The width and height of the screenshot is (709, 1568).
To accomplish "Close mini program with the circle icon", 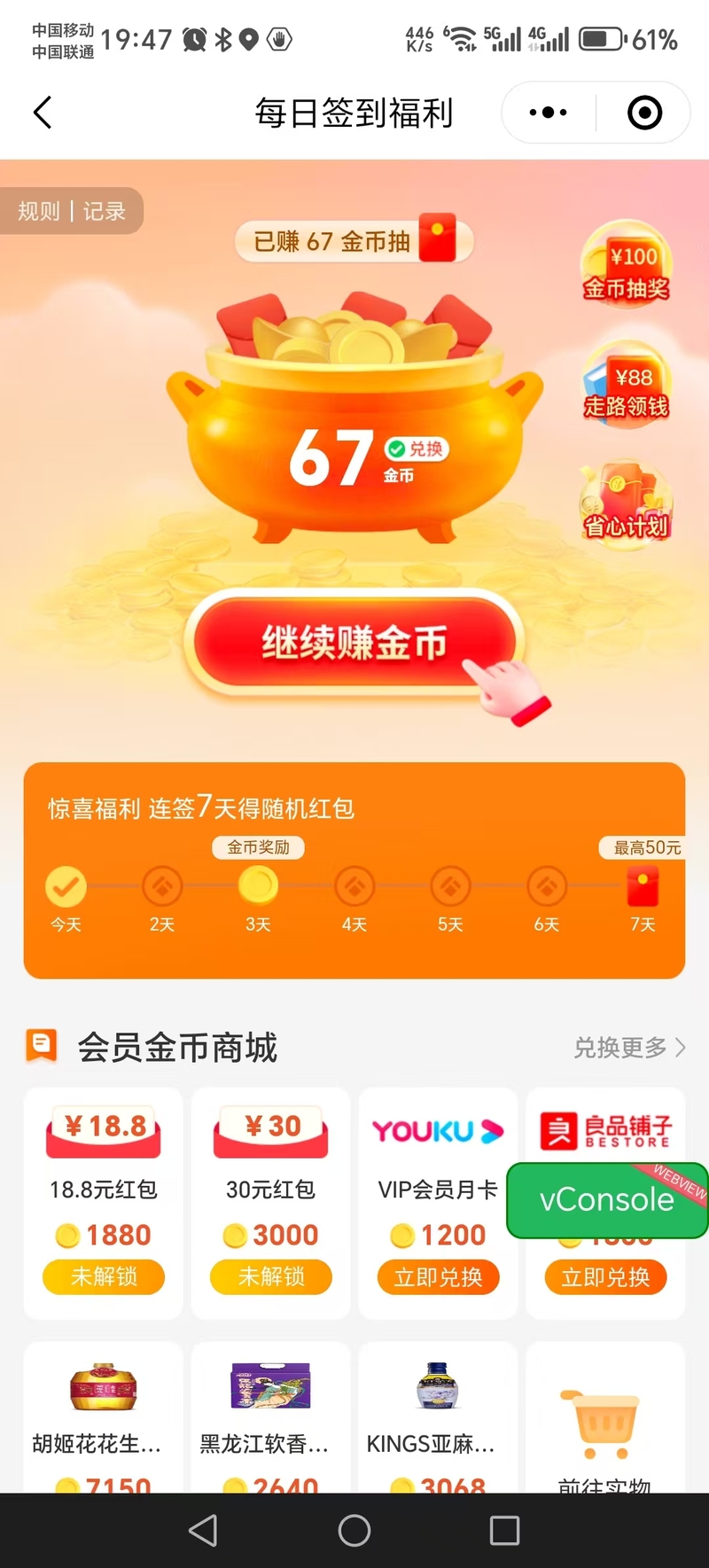I will 644,113.
